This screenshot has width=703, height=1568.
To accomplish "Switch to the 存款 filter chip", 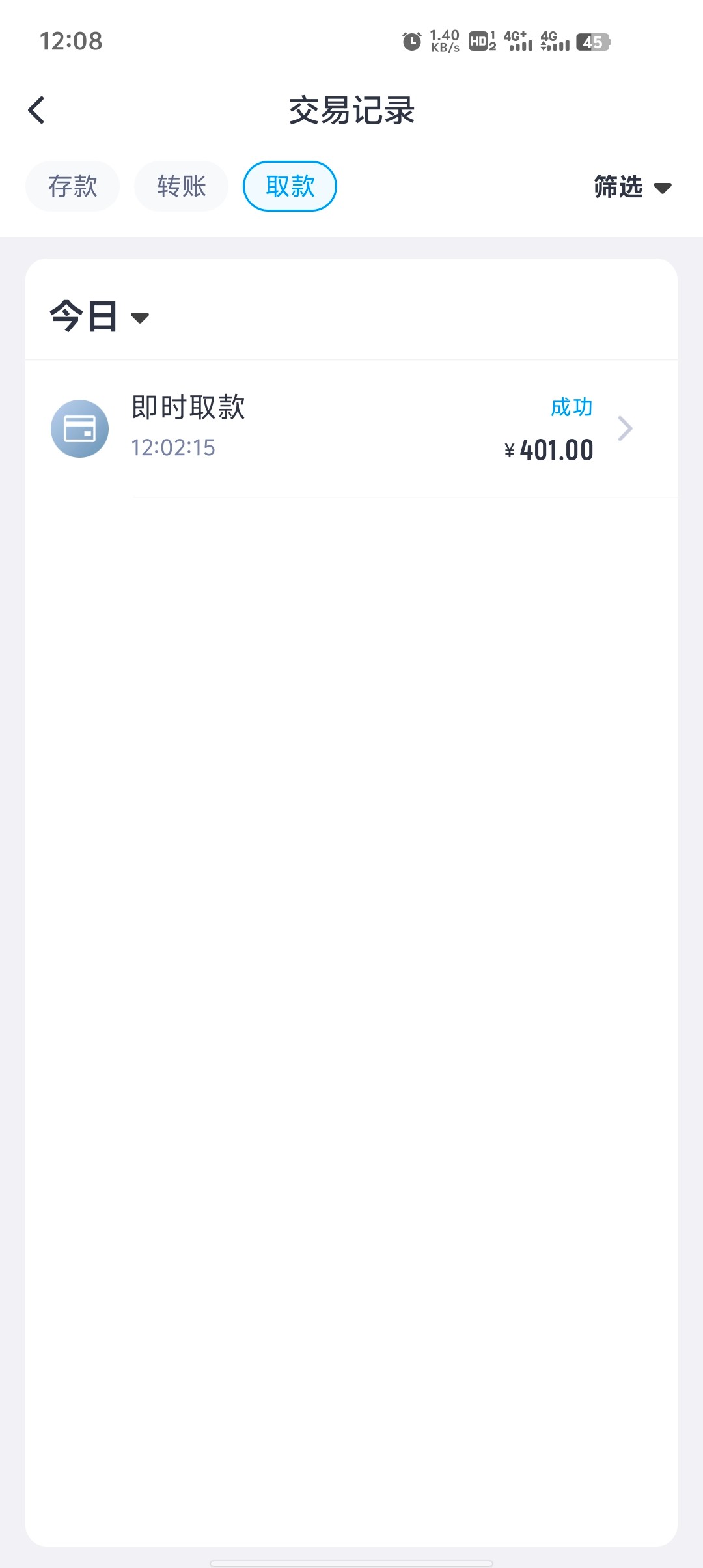I will pos(73,186).
